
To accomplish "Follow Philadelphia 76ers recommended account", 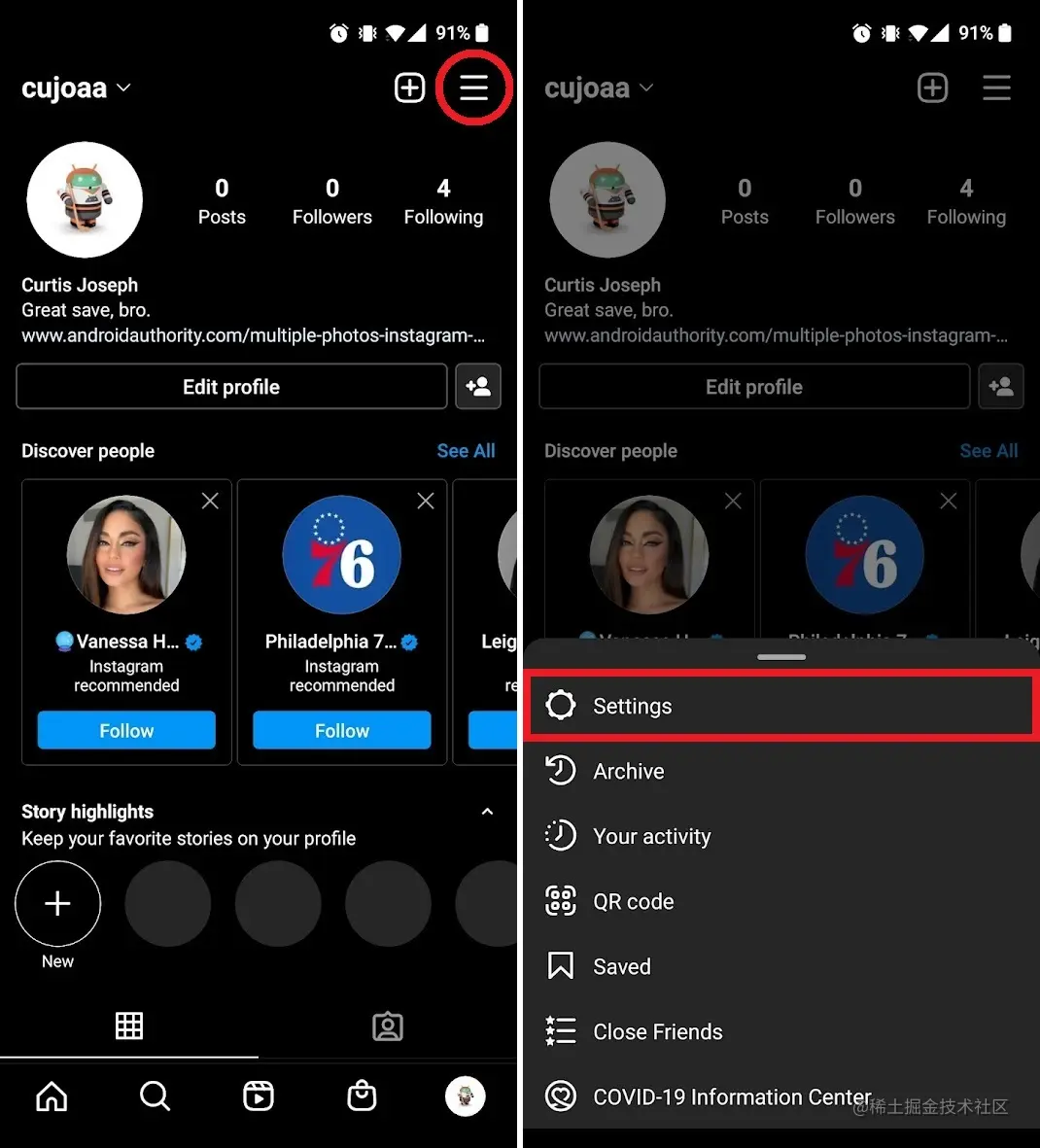I will pos(341,730).
